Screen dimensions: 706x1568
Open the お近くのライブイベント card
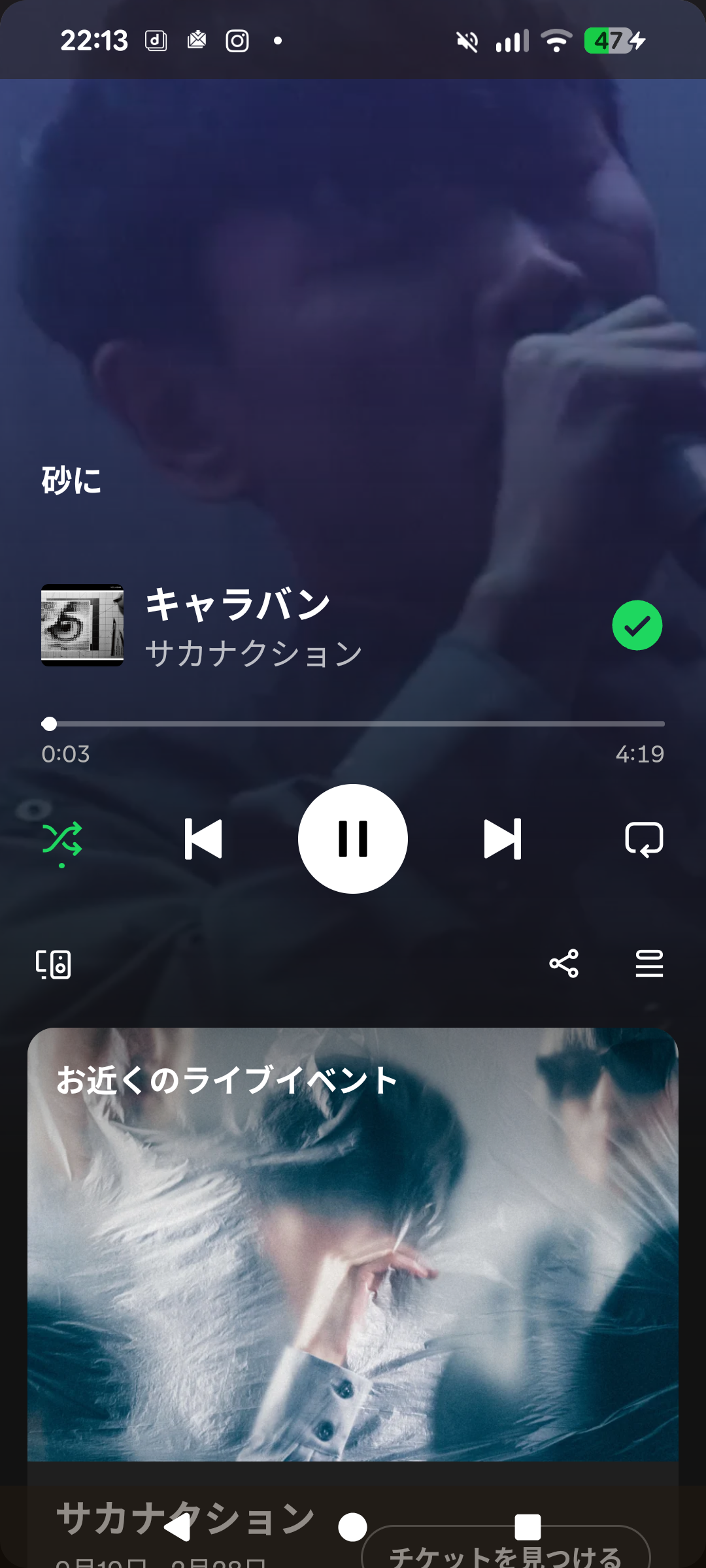pyautogui.click(x=353, y=1244)
